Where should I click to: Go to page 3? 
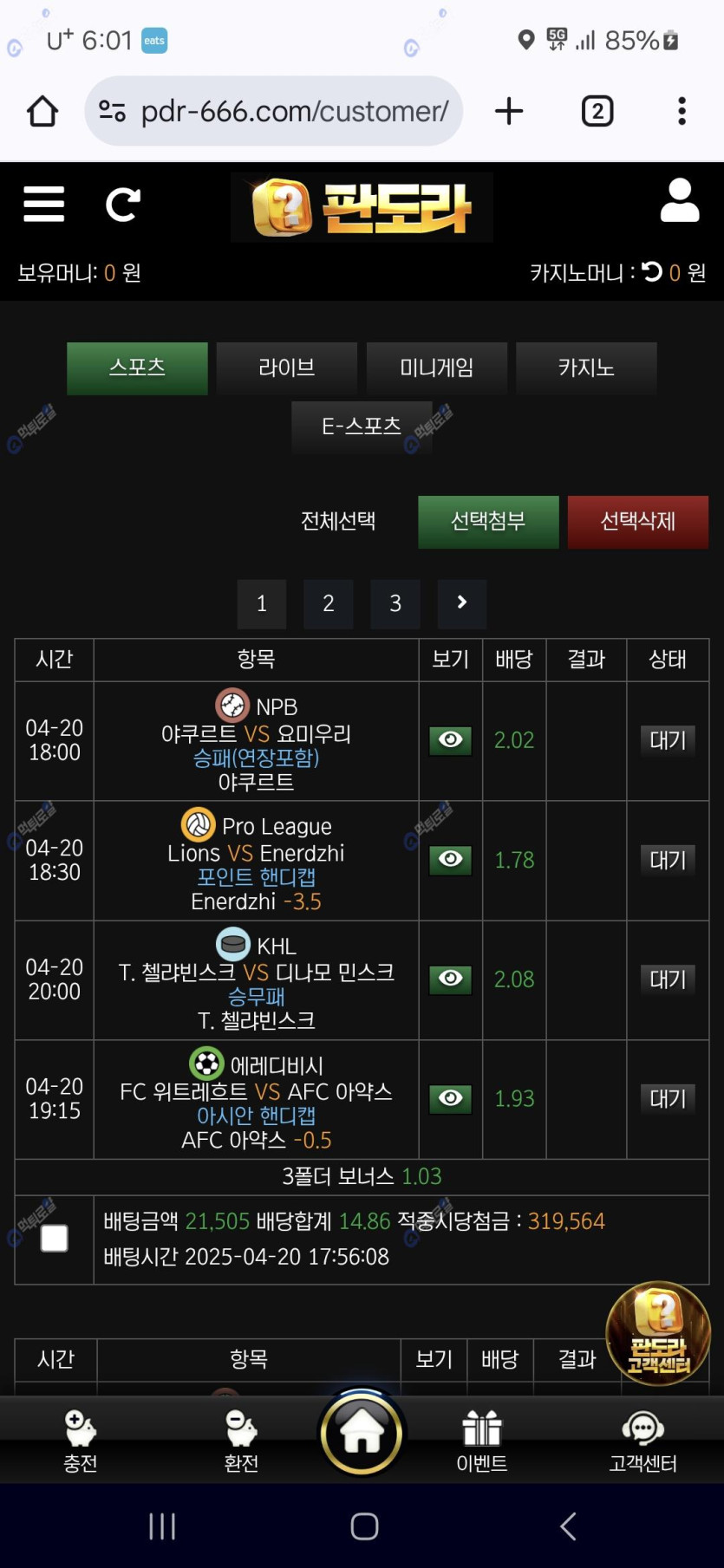click(x=395, y=603)
